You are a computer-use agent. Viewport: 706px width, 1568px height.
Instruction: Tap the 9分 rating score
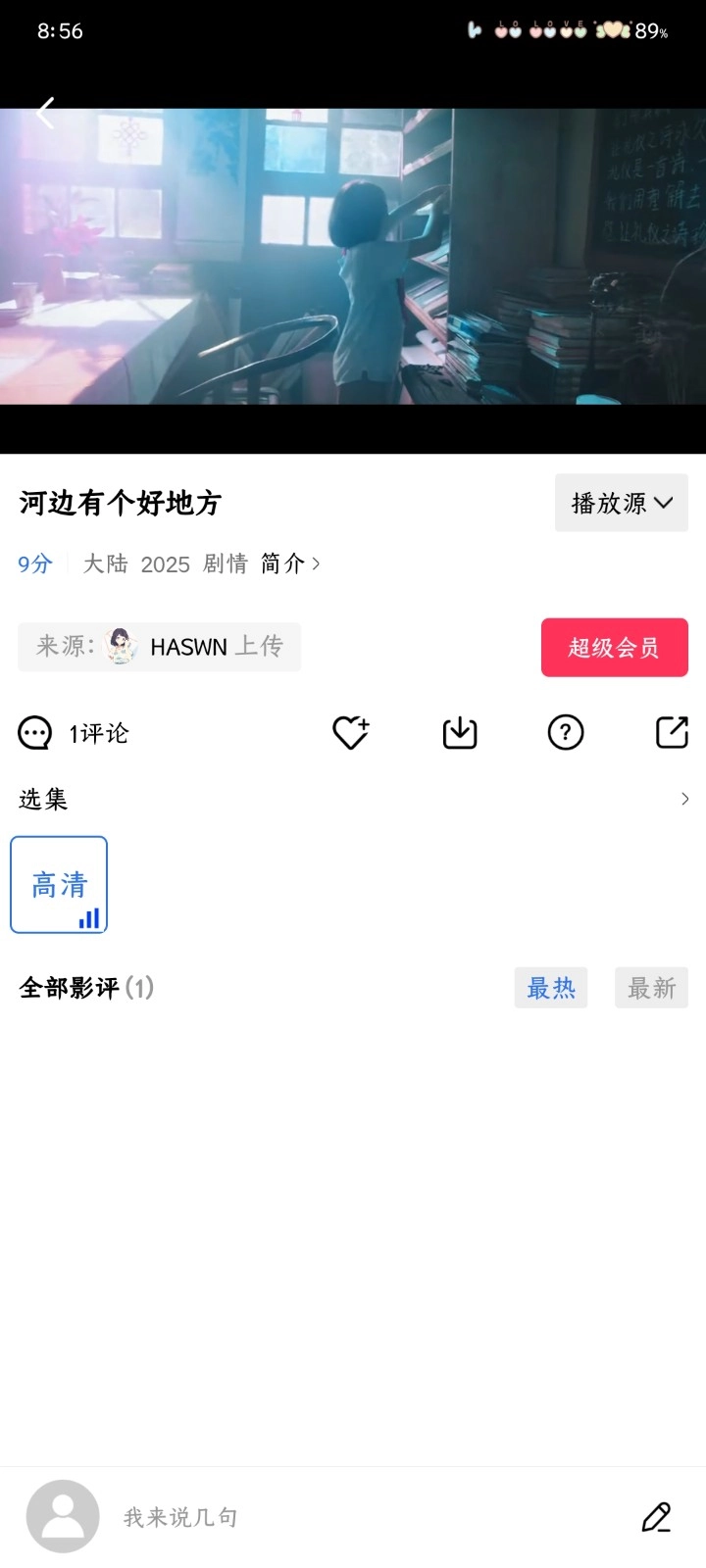click(x=33, y=563)
